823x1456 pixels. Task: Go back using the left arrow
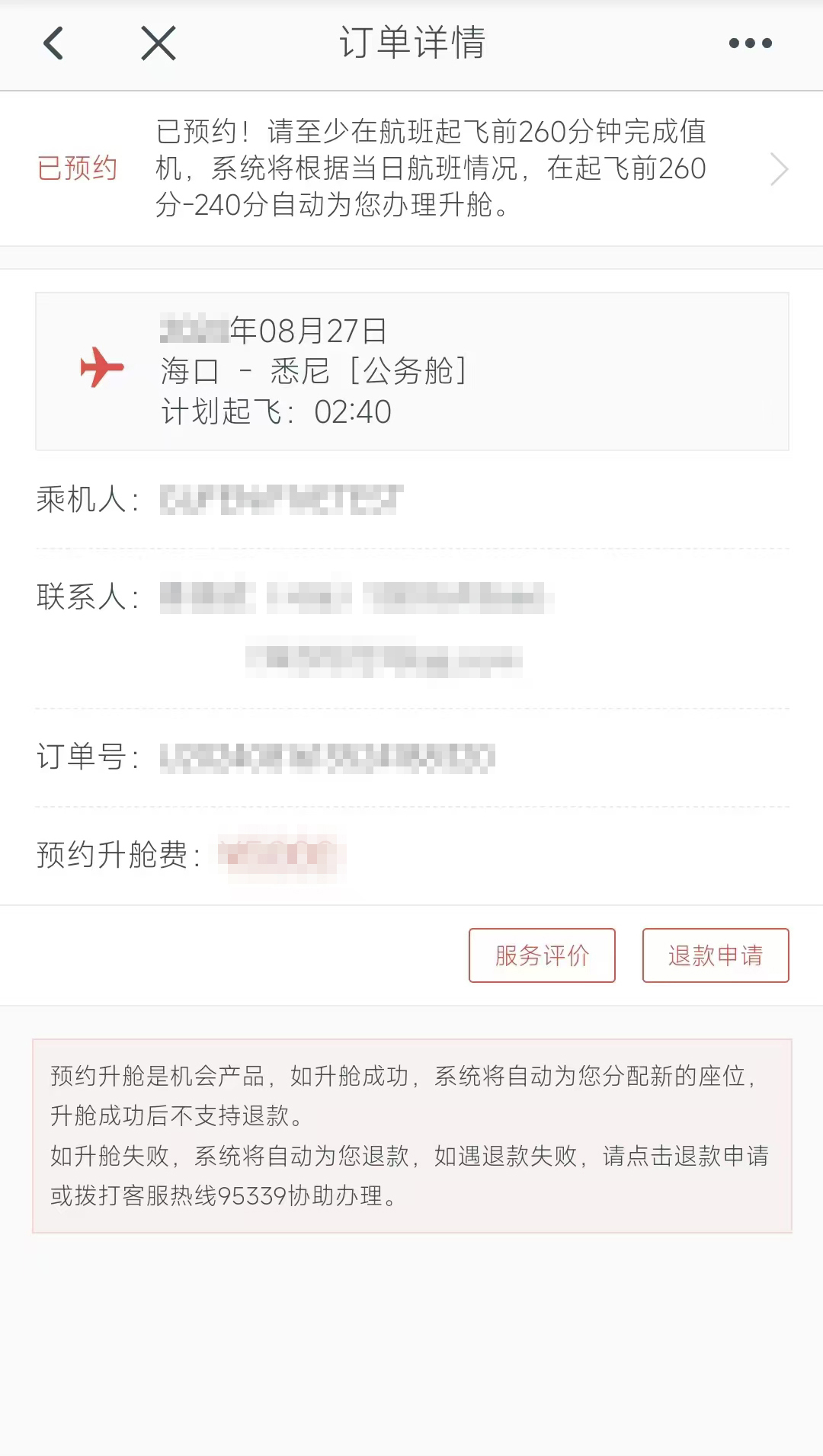tap(53, 43)
